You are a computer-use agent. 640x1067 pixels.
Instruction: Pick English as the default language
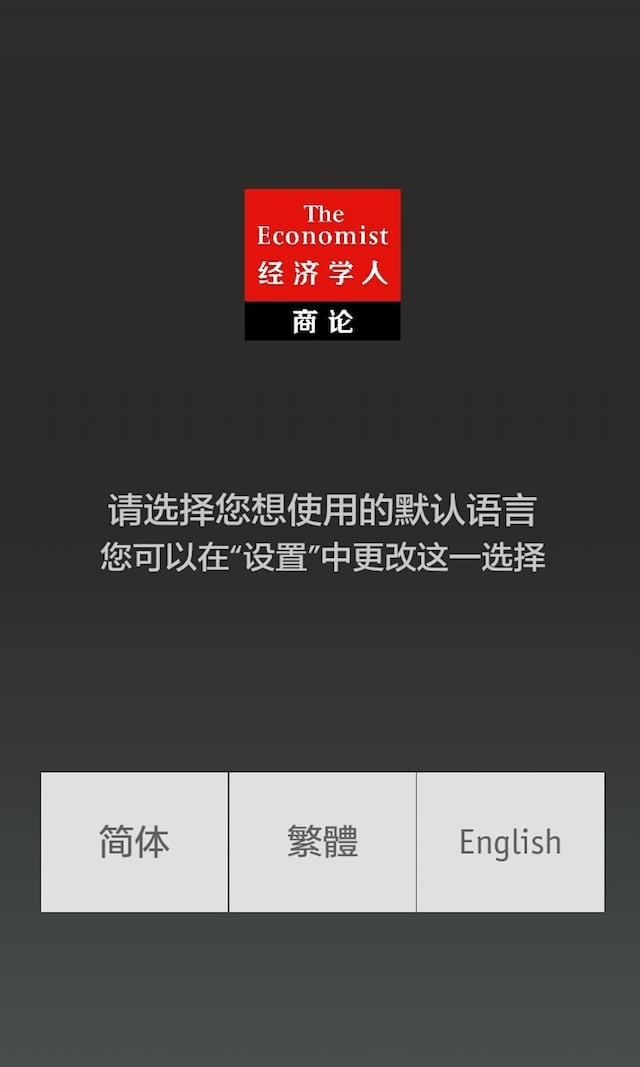(510, 841)
